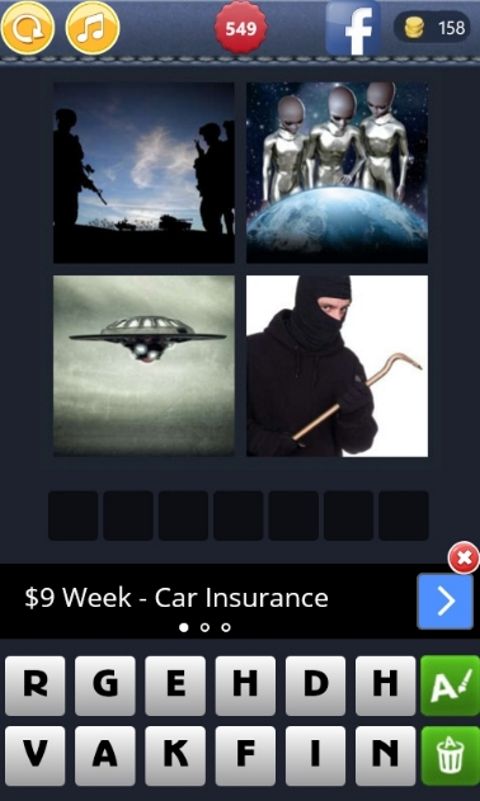Enlarge the soldiers silhouette picture

144,173
